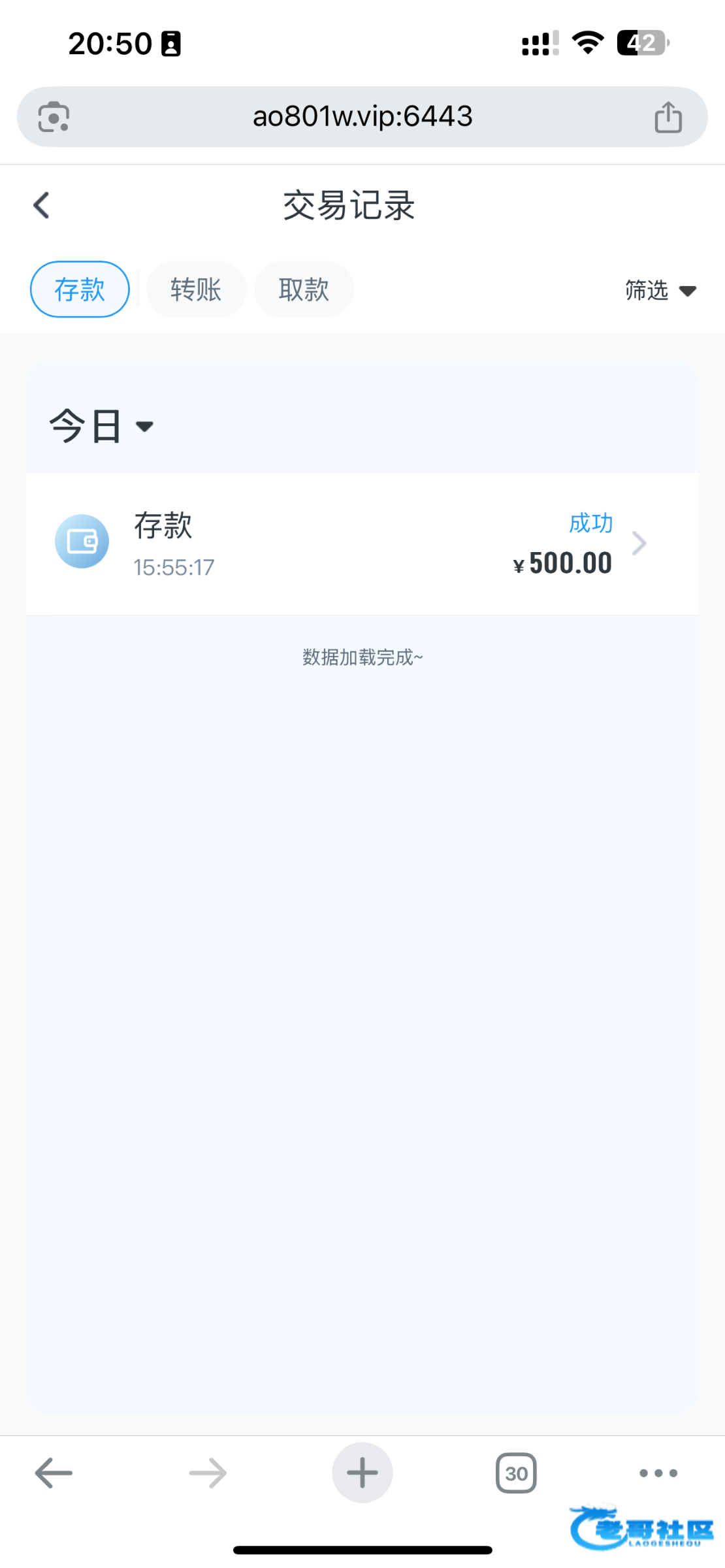Open the 筛选 filter dropdown
This screenshot has width=725, height=1568.
coord(660,290)
